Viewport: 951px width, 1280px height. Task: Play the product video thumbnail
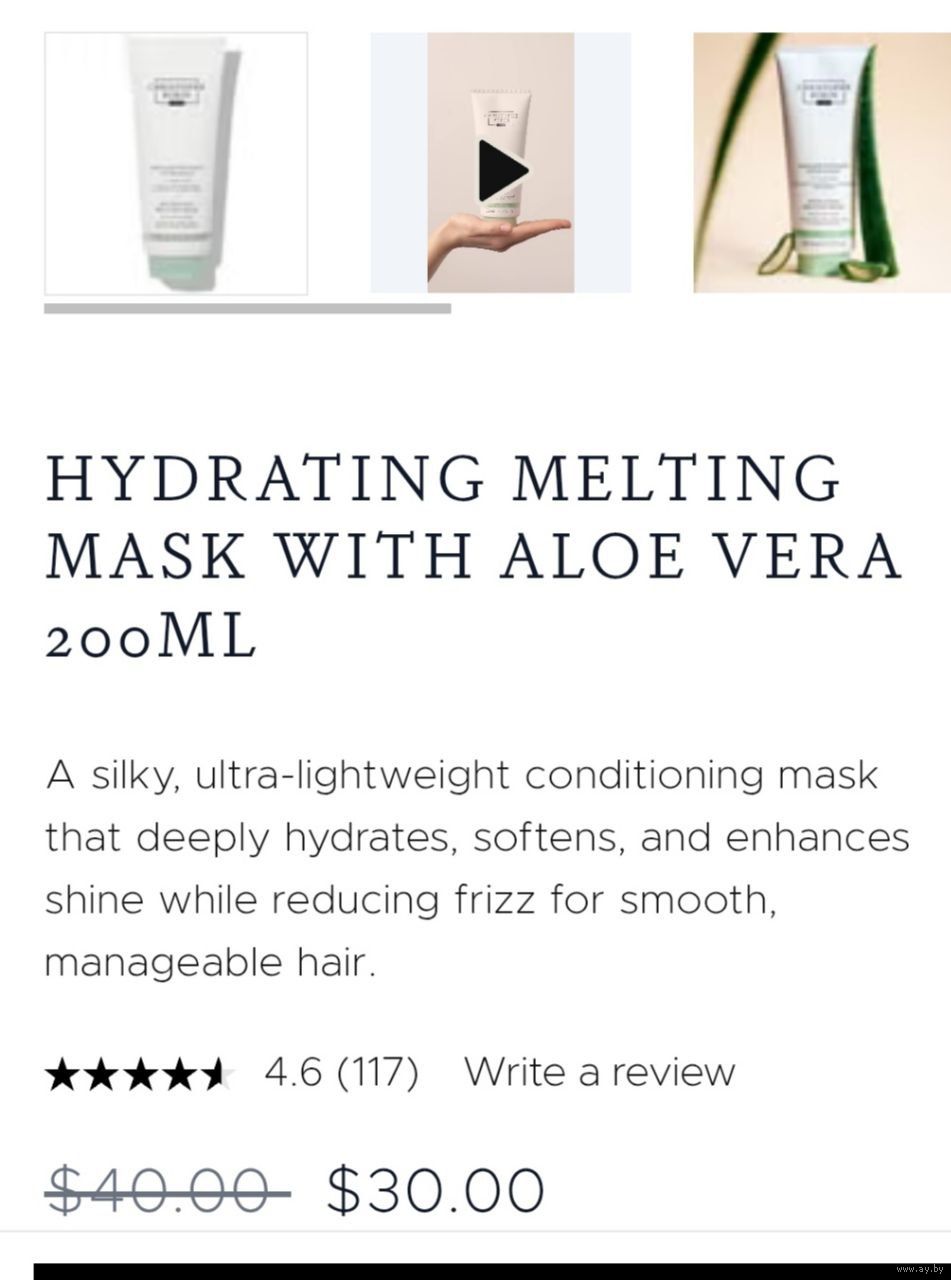pos(501,166)
